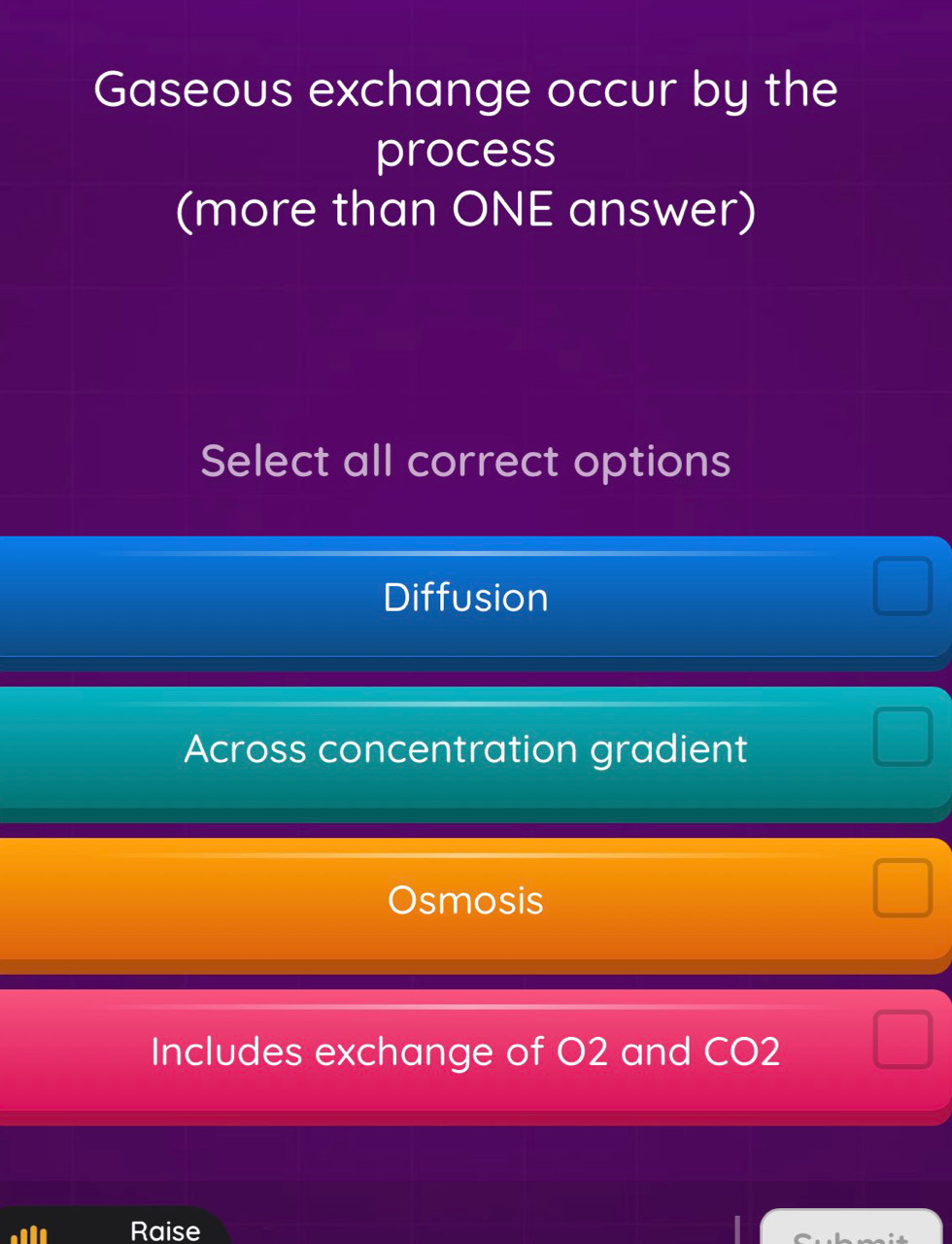Screen dimensions: 952x1244
Task: Select the Osmosis answer option
Action: click(x=463, y=901)
